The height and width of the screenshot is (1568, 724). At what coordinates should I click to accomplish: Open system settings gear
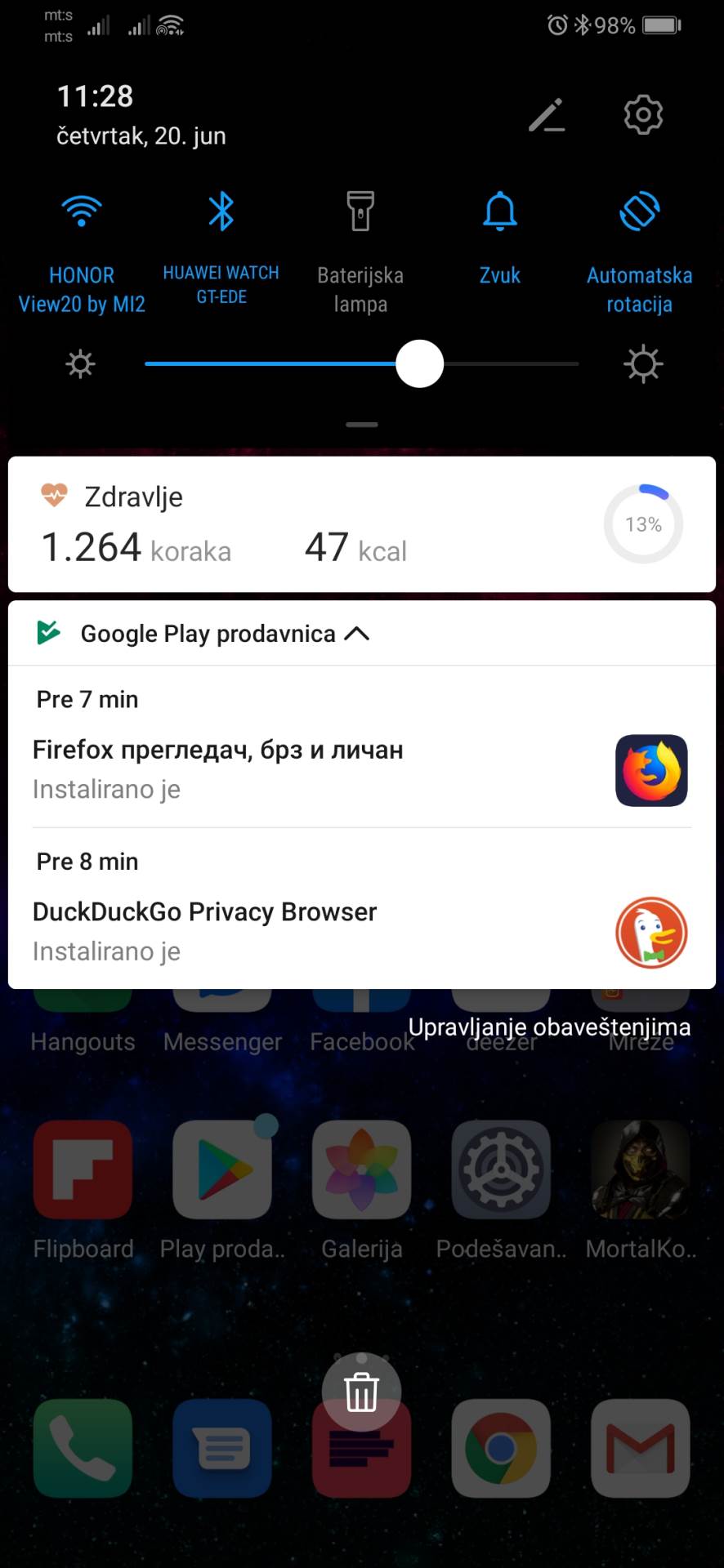pyautogui.click(x=643, y=115)
